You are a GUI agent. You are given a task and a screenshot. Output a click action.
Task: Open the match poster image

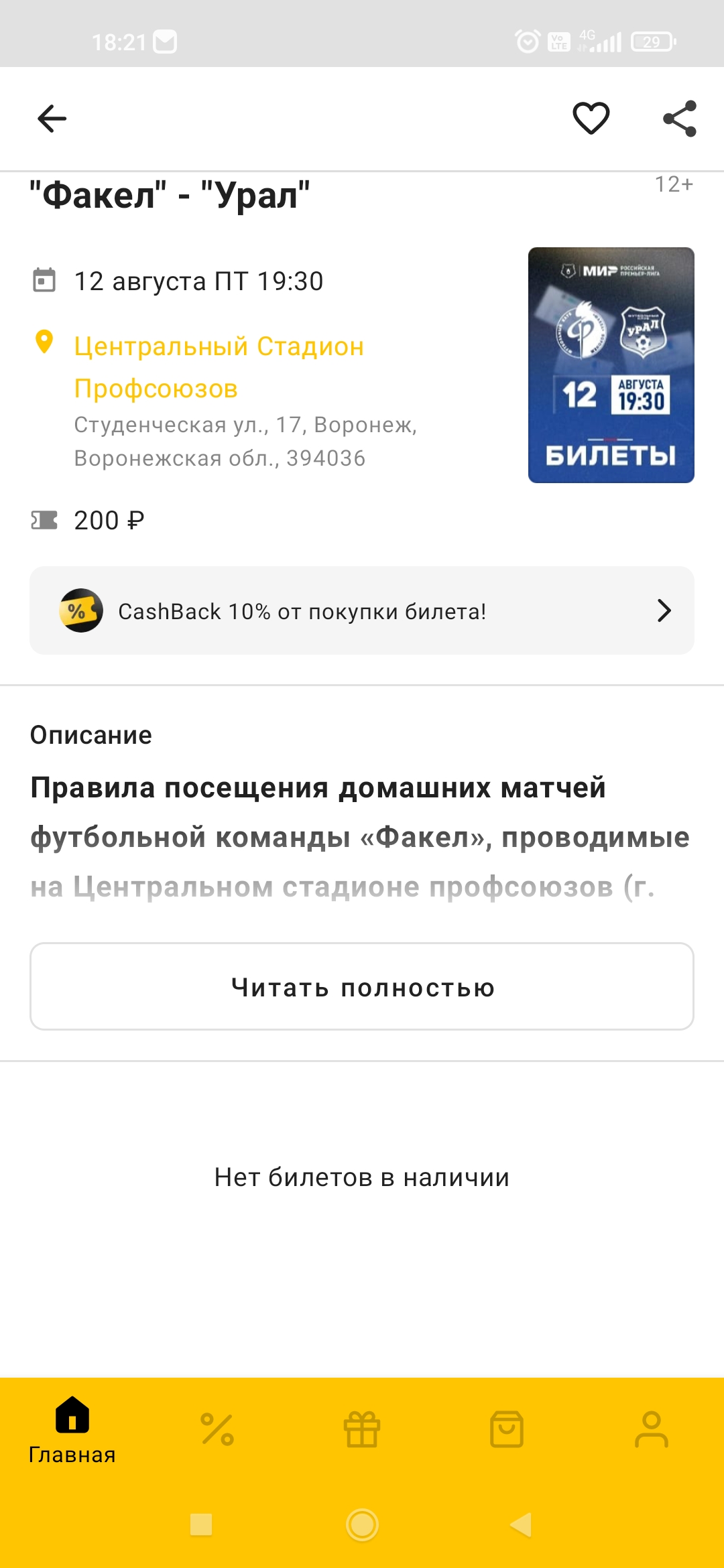point(611,365)
